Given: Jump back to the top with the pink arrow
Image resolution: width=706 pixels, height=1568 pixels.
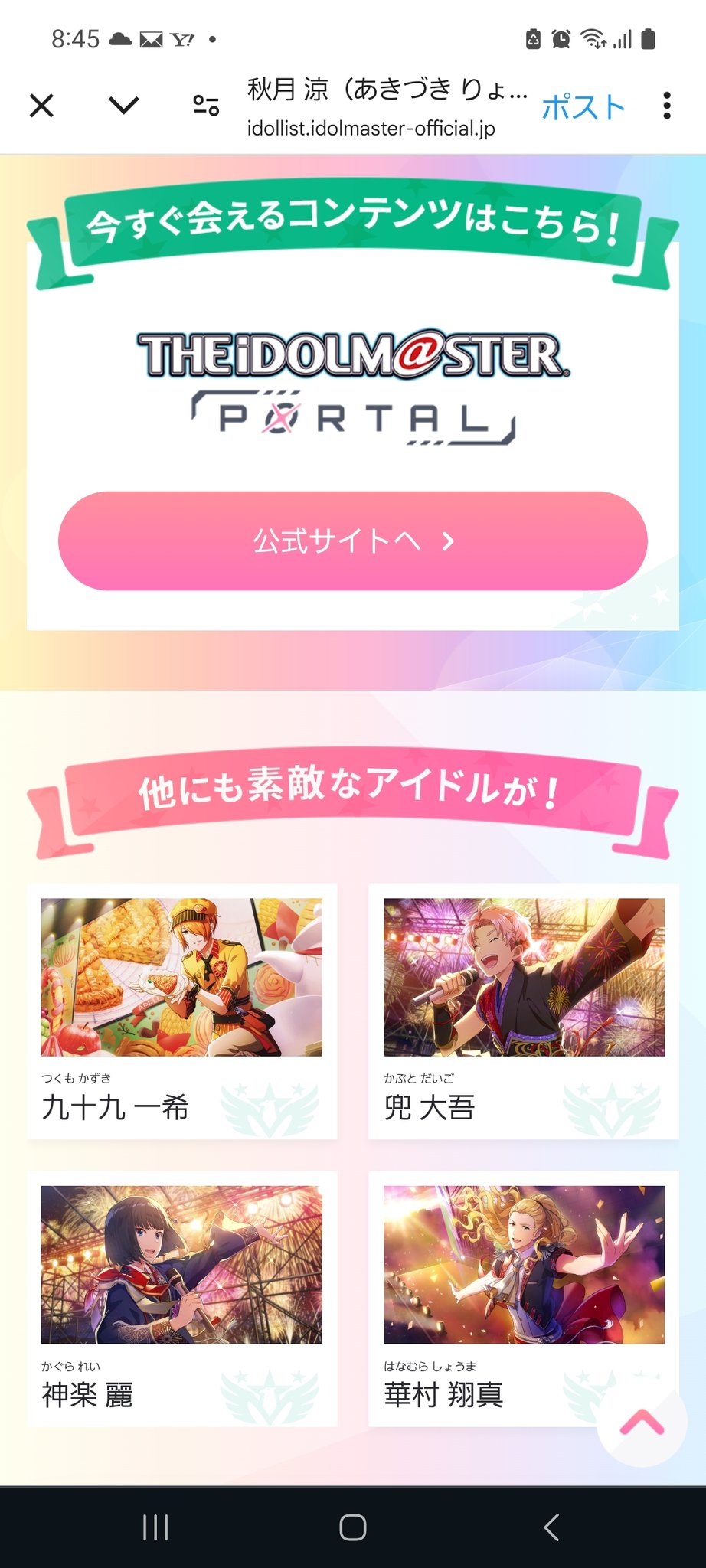Looking at the screenshot, I should [x=642, y=1423].
